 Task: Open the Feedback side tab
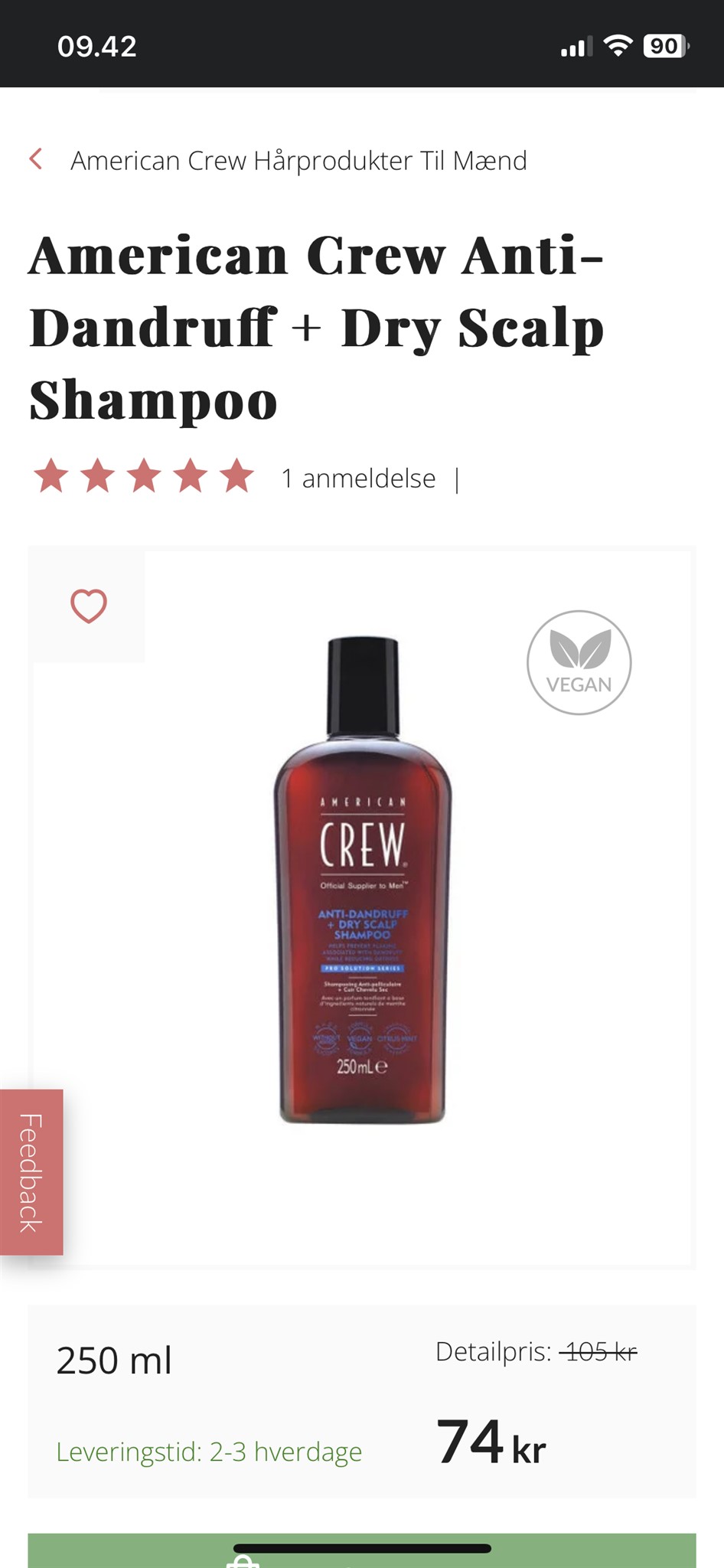click(x=31, y=1172)
